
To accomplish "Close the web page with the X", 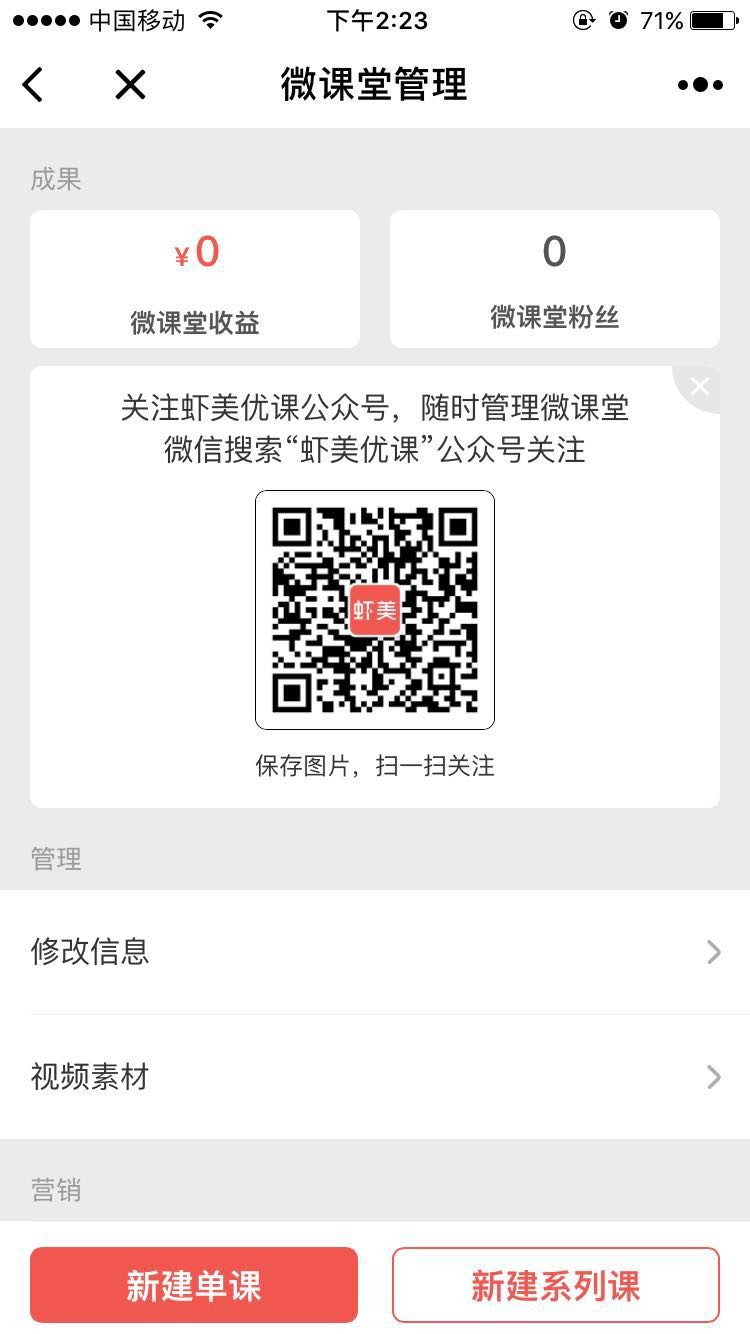I will (130, 85).
